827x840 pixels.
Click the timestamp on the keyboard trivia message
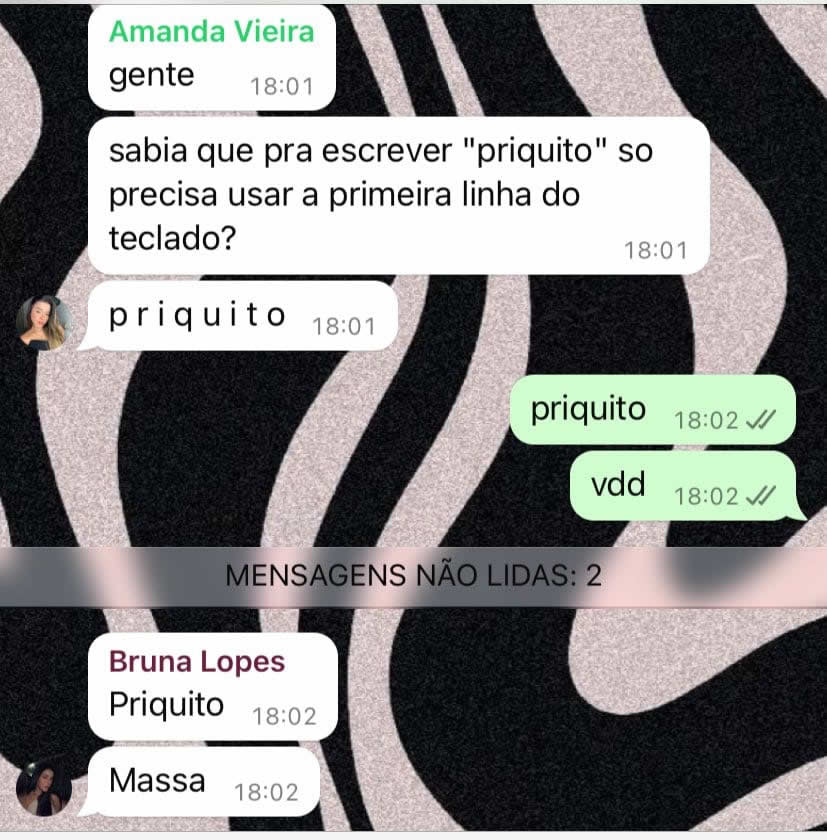click(x=655, y=247)
